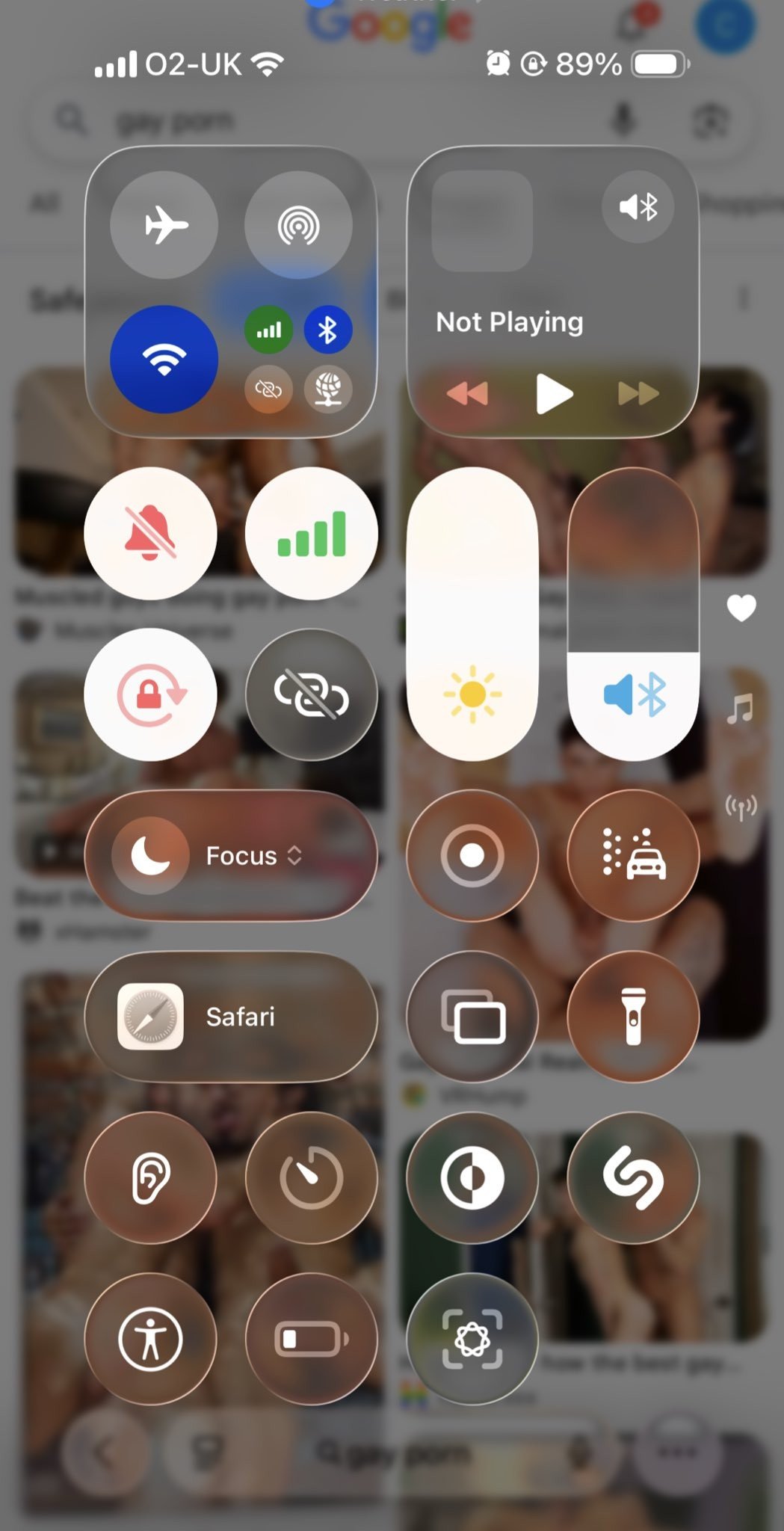Toggle rotation lock
The image size is (784, 1531).
(150, 694)
